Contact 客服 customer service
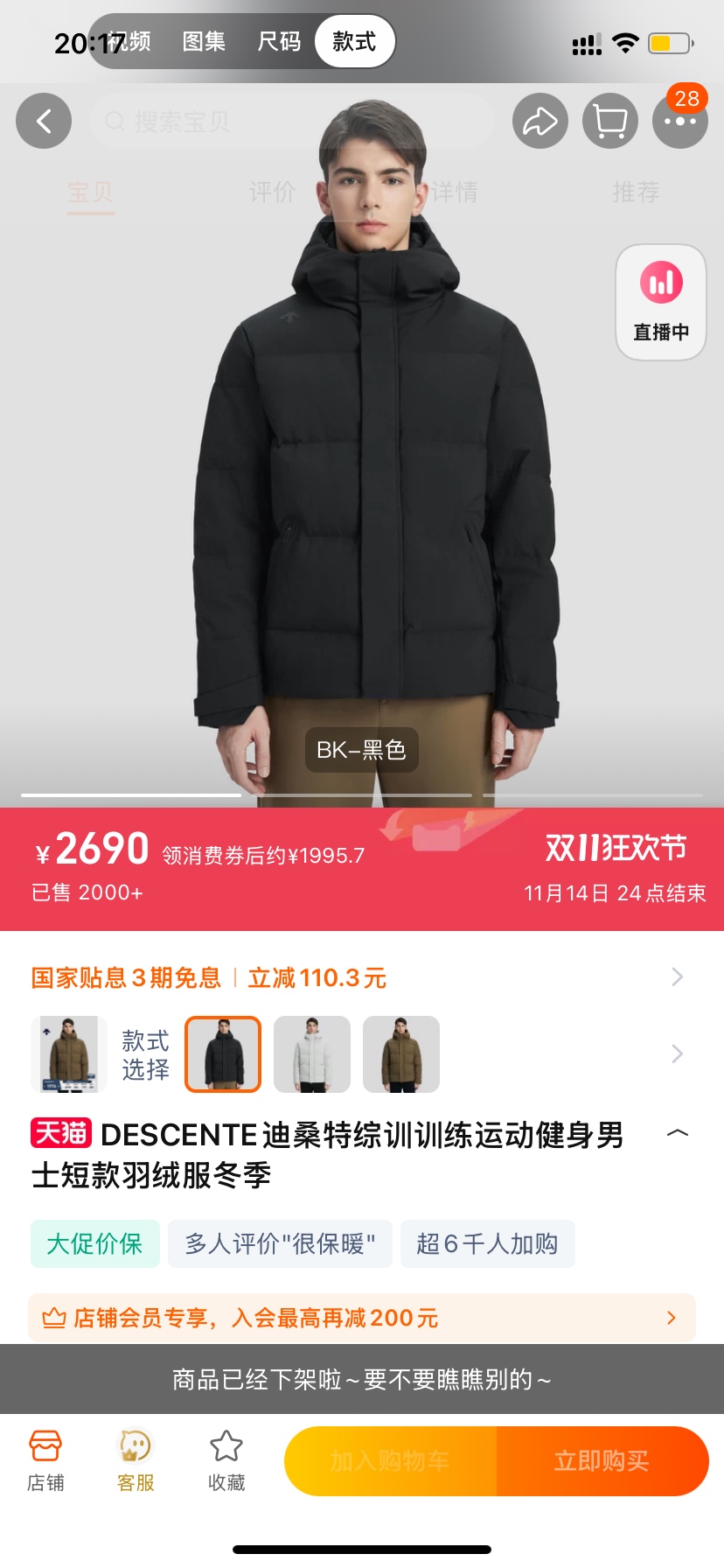 [x=136, y=1460]
